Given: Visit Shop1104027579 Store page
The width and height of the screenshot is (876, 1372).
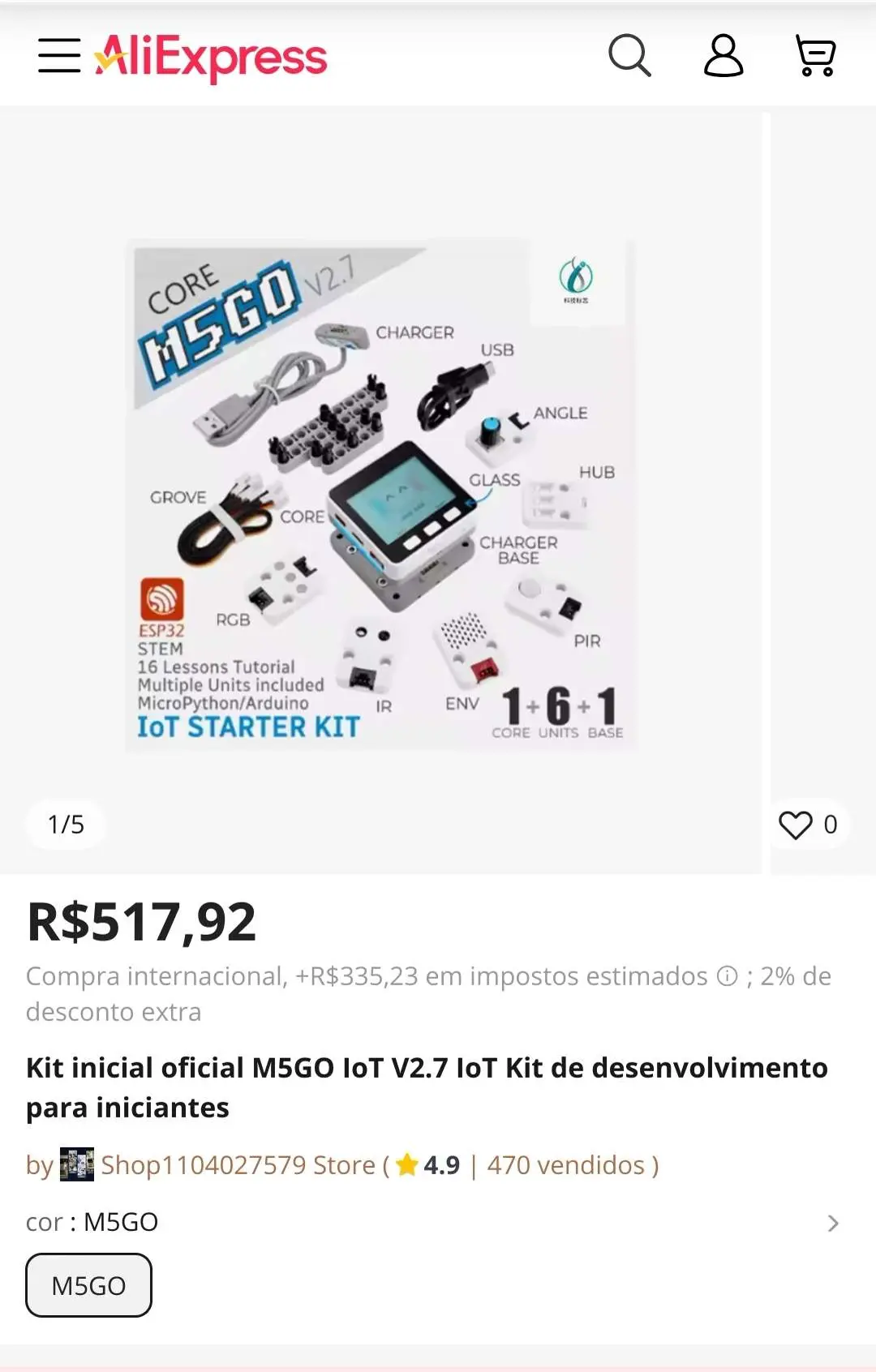Looking at the screenshot, I should click(x=238, y=1165).
